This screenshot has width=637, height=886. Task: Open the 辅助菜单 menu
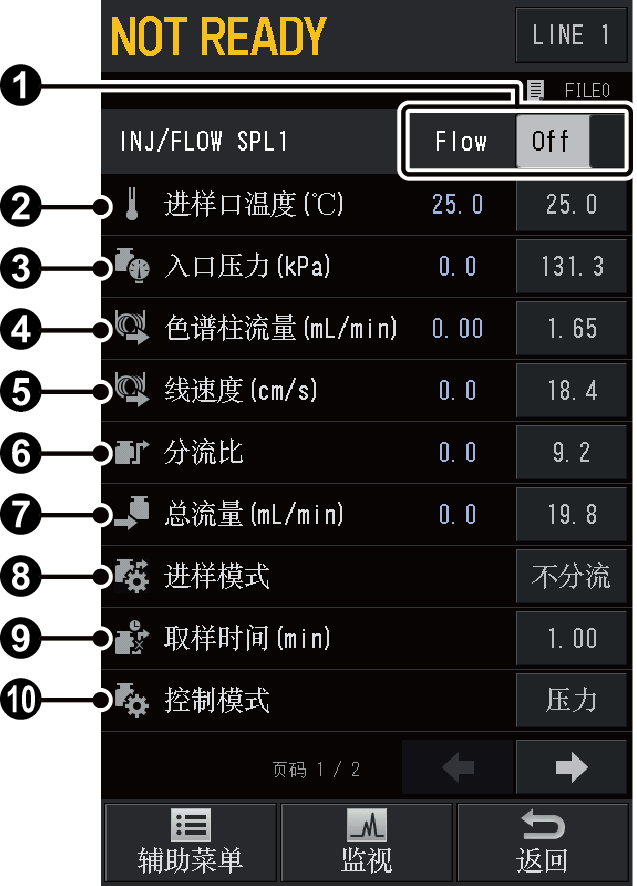(190, 842)
